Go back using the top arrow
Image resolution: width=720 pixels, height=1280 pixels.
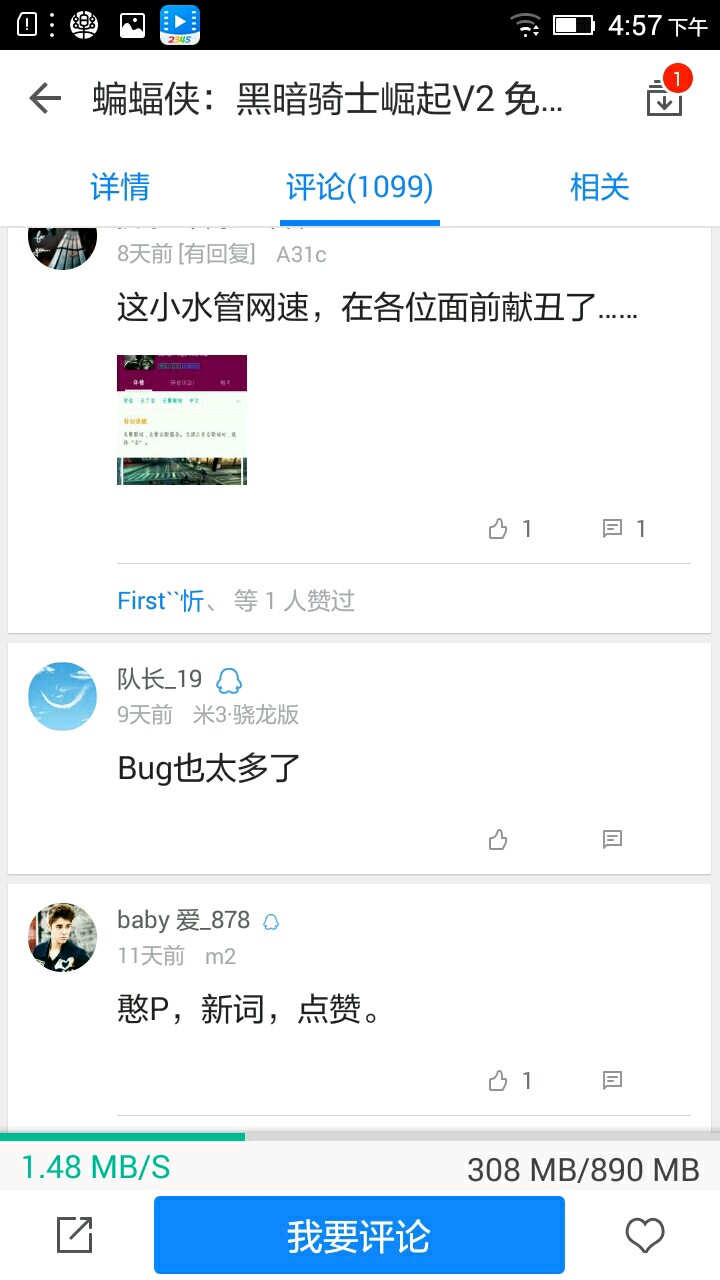click(x=45, y=99)
